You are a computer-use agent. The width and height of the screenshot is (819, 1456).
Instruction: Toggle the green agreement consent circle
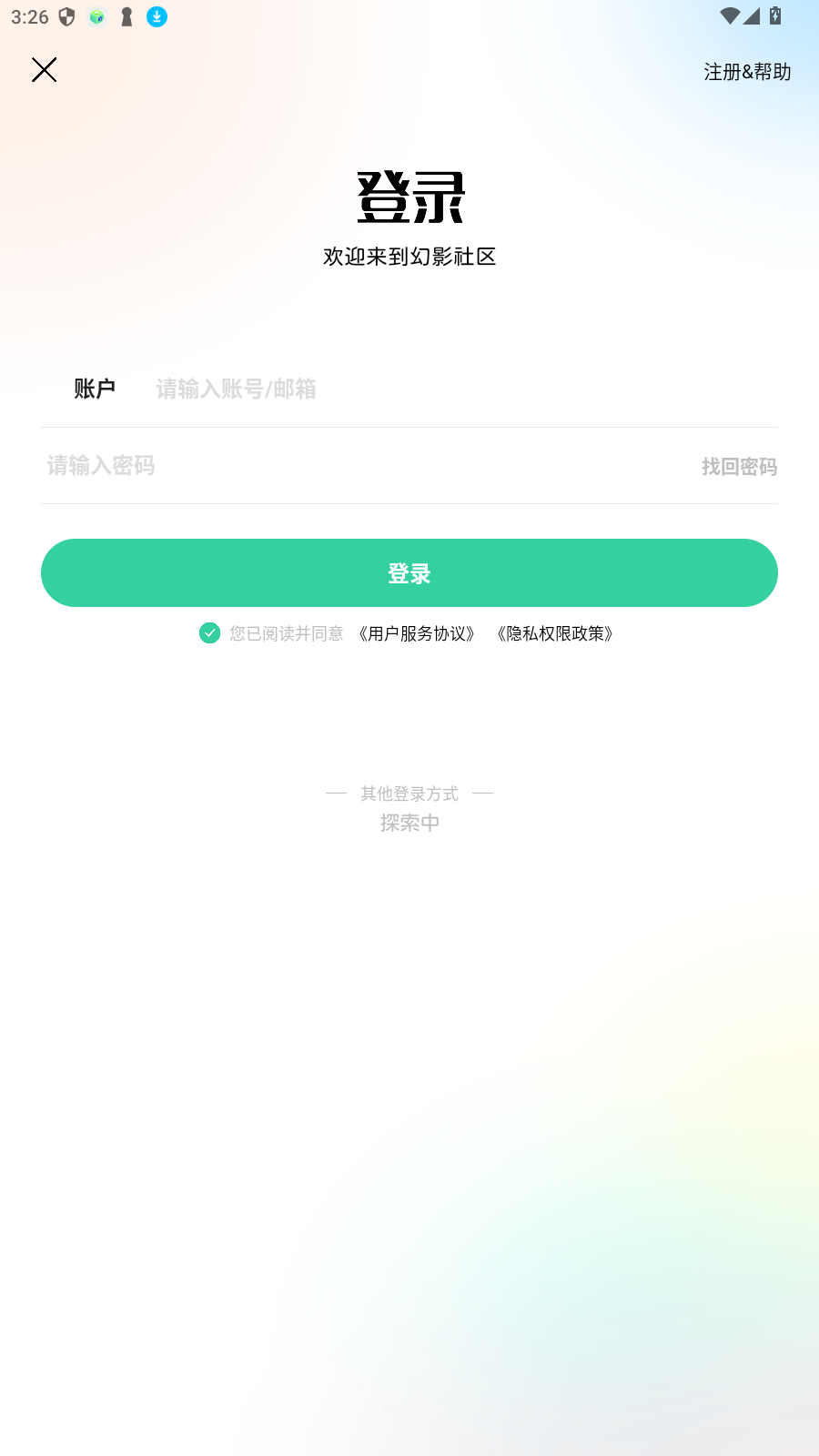point(210,632)
